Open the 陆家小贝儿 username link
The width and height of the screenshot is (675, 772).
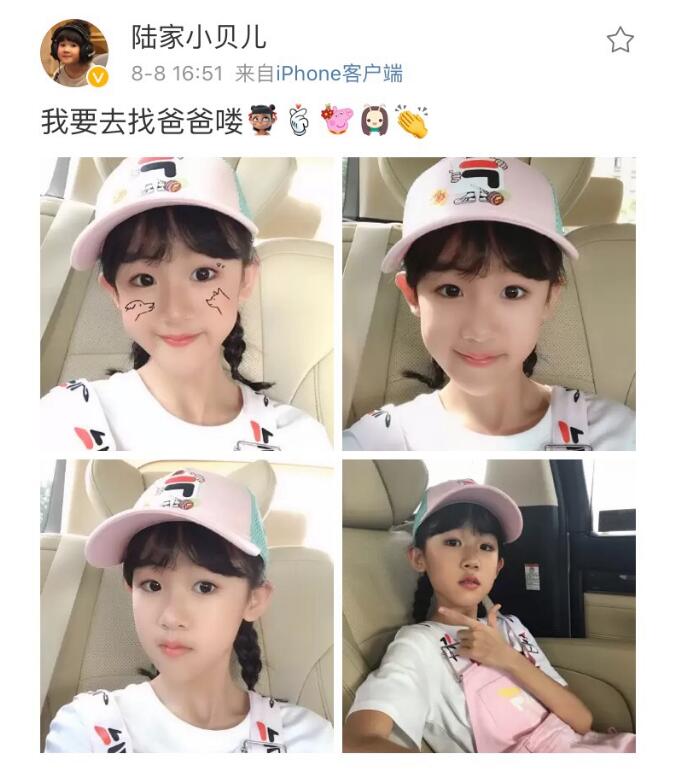click(x=199, y=37)
